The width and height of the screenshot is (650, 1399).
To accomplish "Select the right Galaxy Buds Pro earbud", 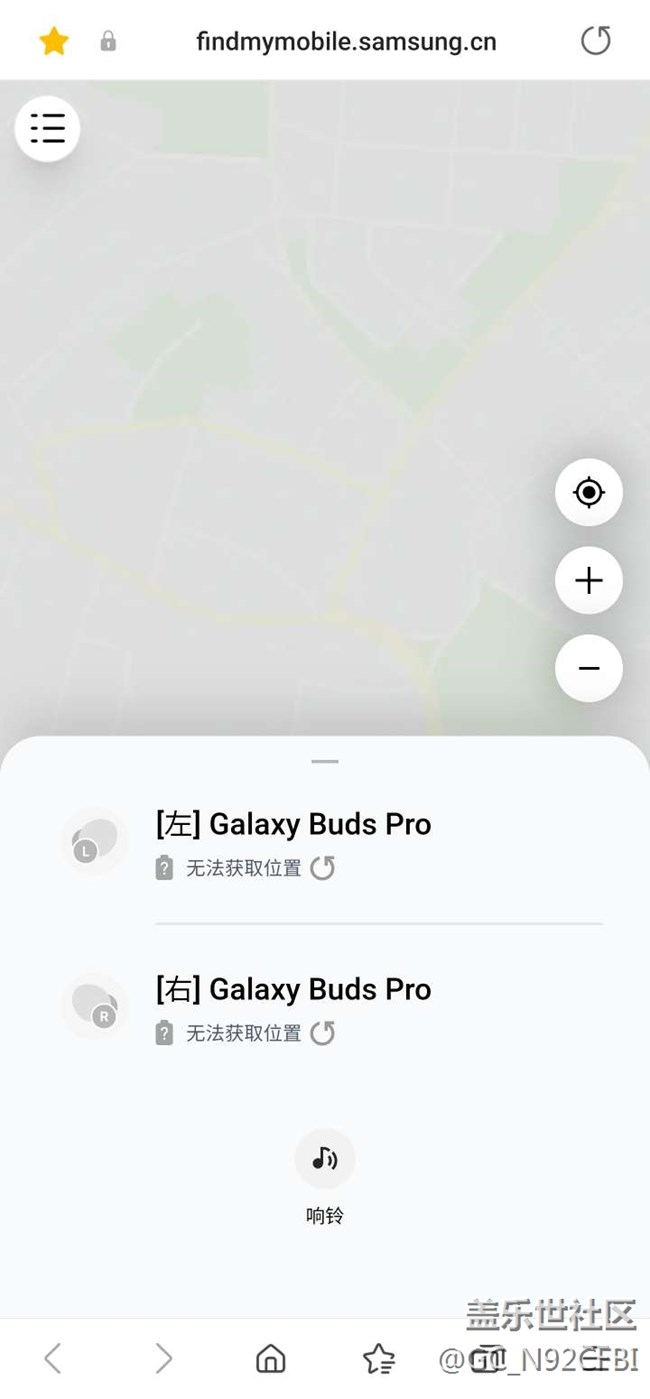I will 293,990.
